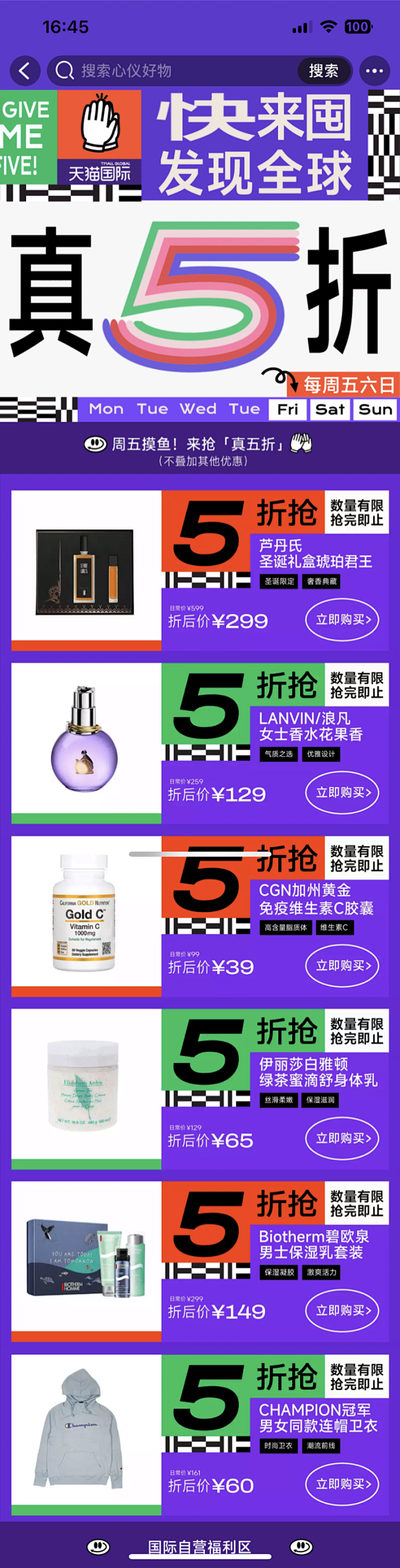Open the Elizabeth Arden cream jar image
400x1568 pixels.
pyautogui.click(x=84, y=1084)
